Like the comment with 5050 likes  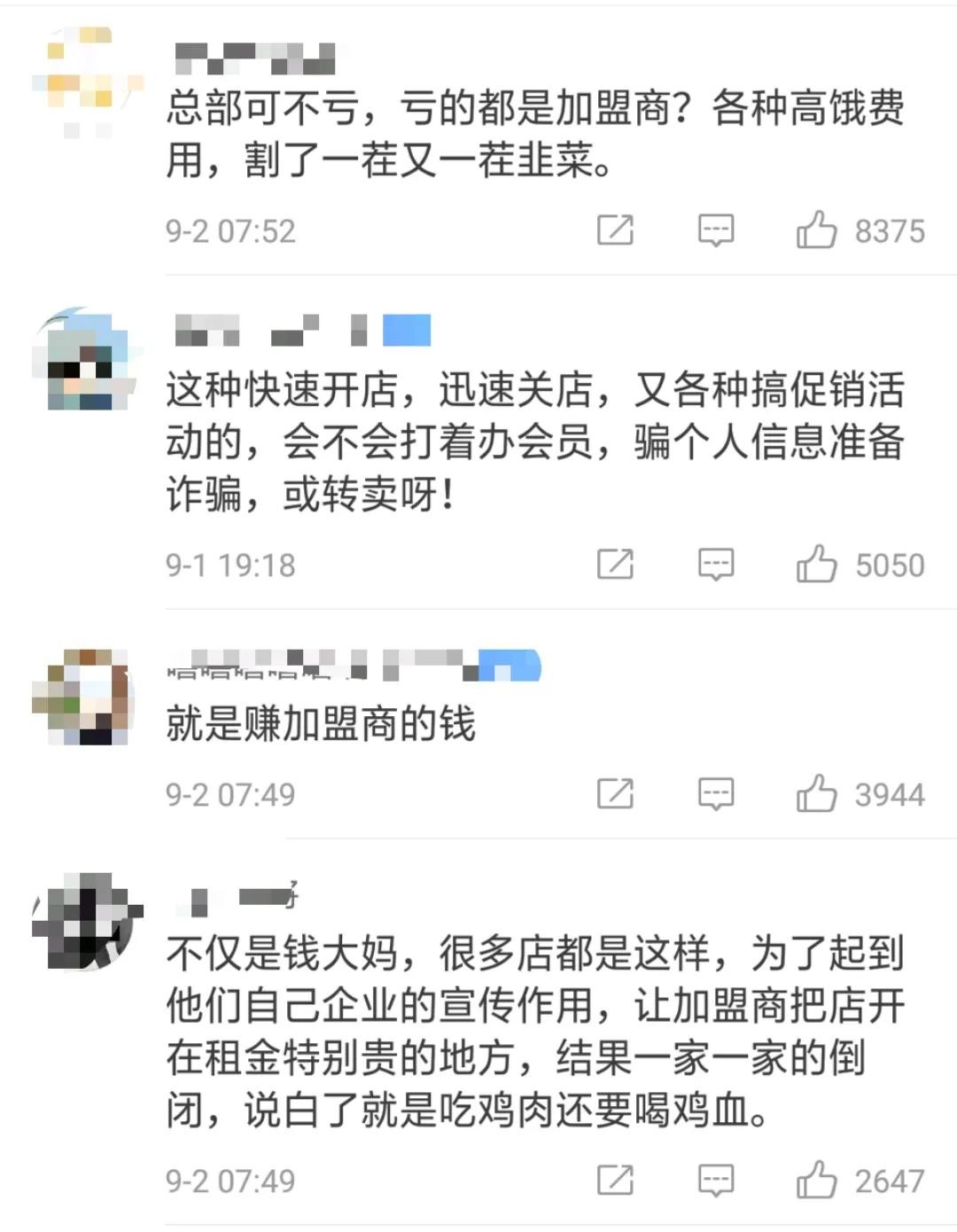[x=816, y=564]
